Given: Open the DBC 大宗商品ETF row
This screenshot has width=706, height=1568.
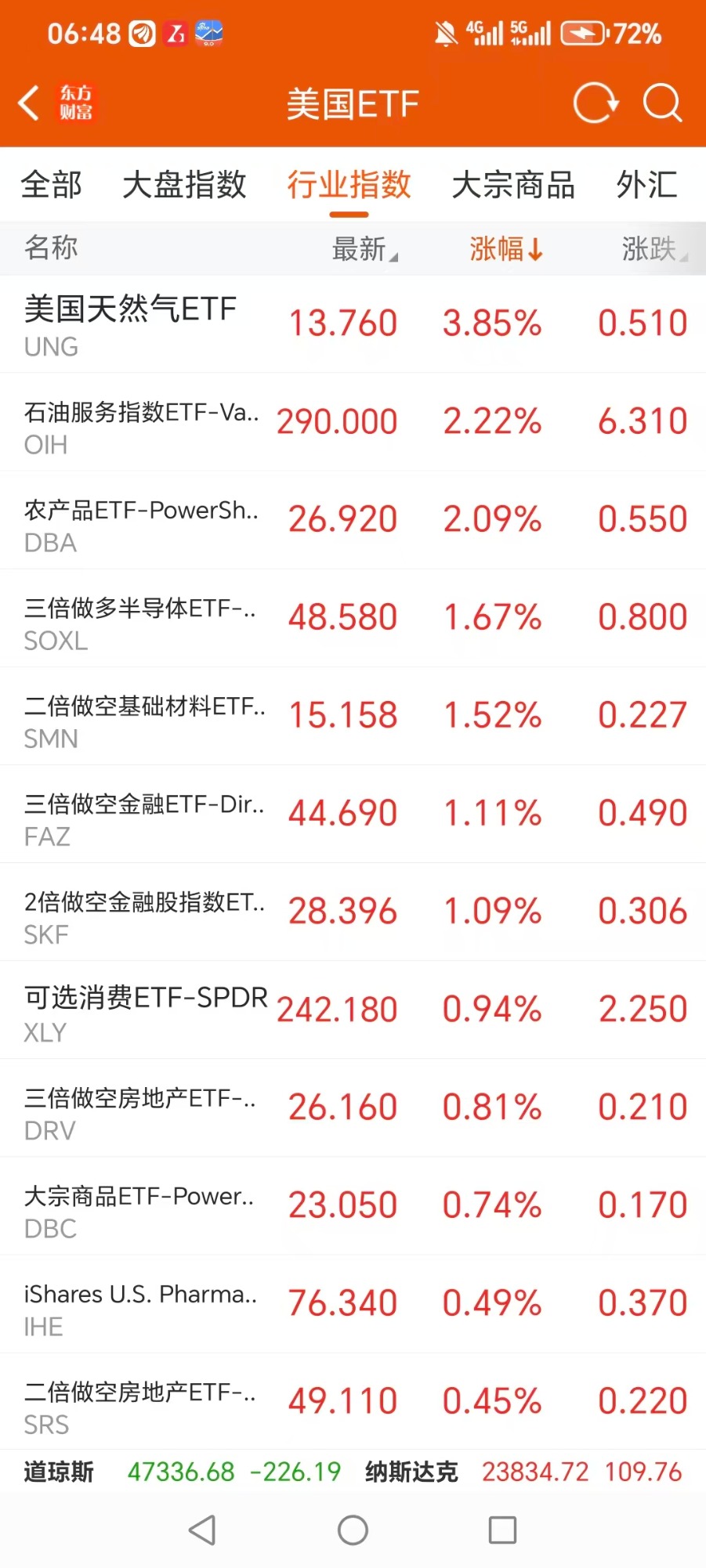Looking at the screenshot, I should coord(353,1206).
